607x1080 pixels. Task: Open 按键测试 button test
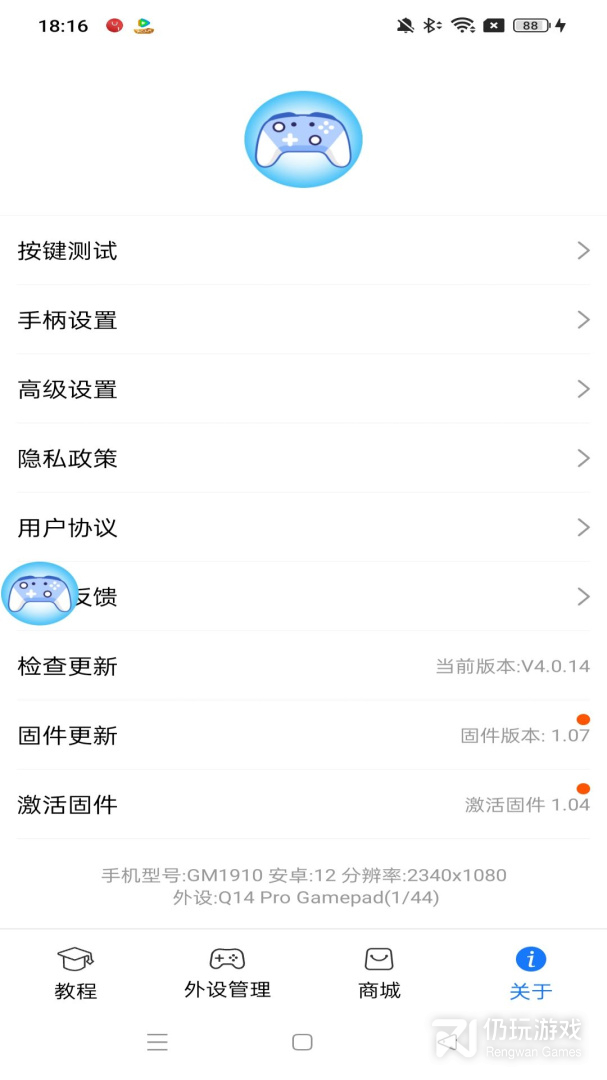click(x=300, y=251)
